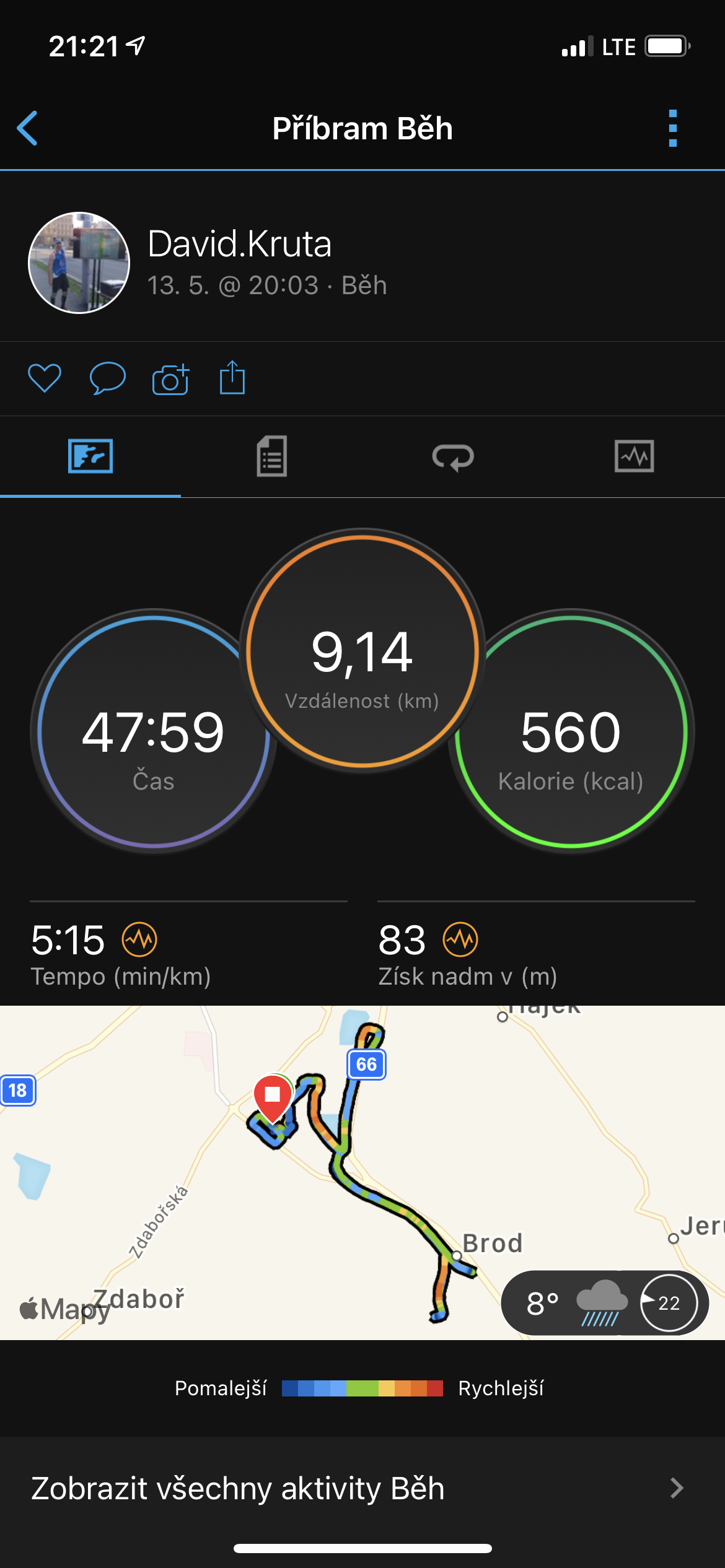Select the overview map tab

90,456
